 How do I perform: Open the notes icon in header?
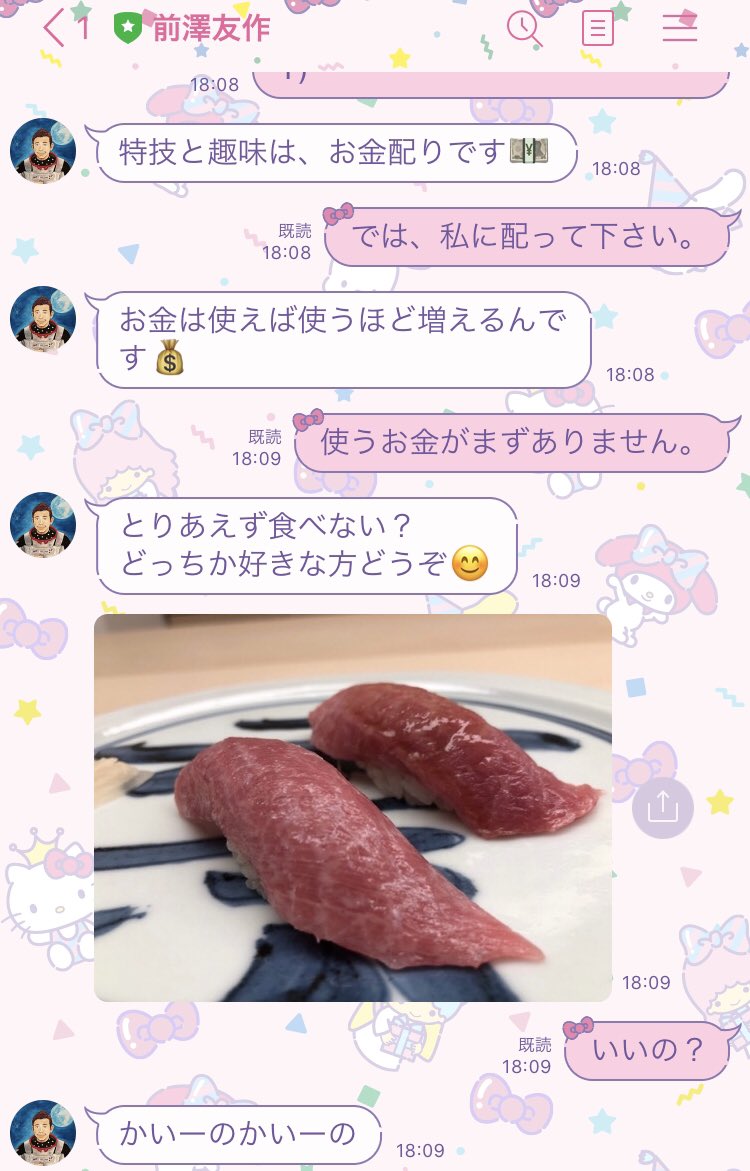597,28
